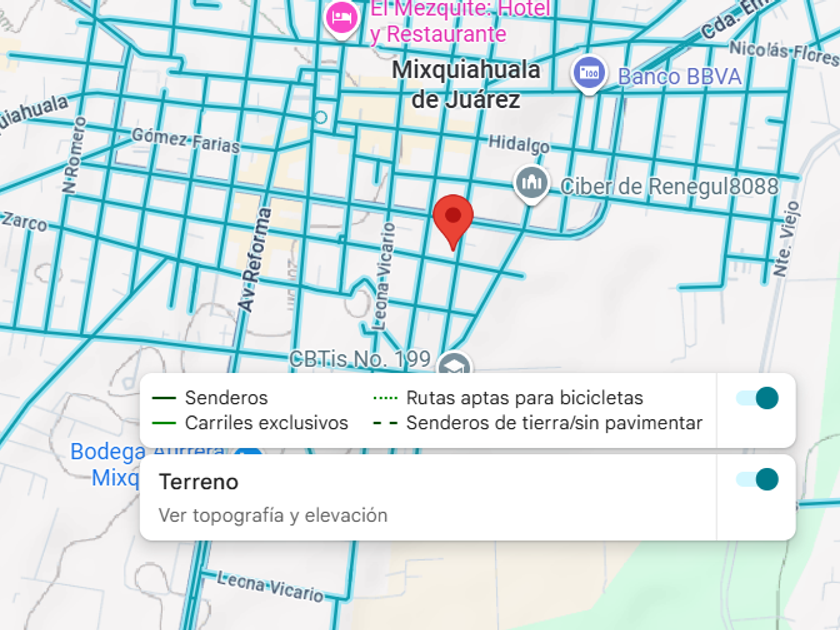840x630 pixels.
Task: Turn off the bicycle routes layer switch
Action: [x=757, y=399]
